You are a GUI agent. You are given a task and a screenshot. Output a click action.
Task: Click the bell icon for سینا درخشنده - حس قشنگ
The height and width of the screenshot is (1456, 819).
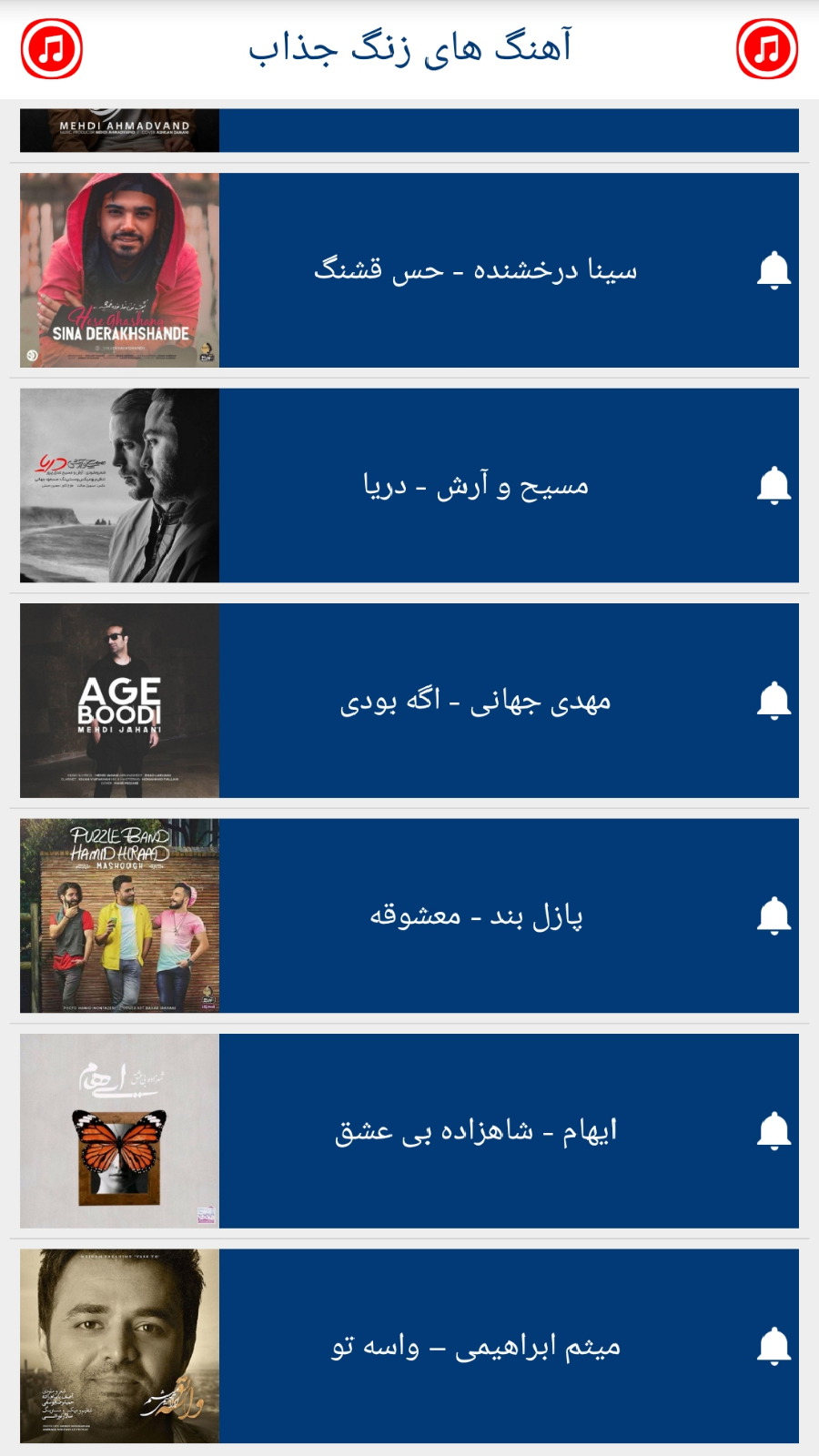(x=774, y=269)
